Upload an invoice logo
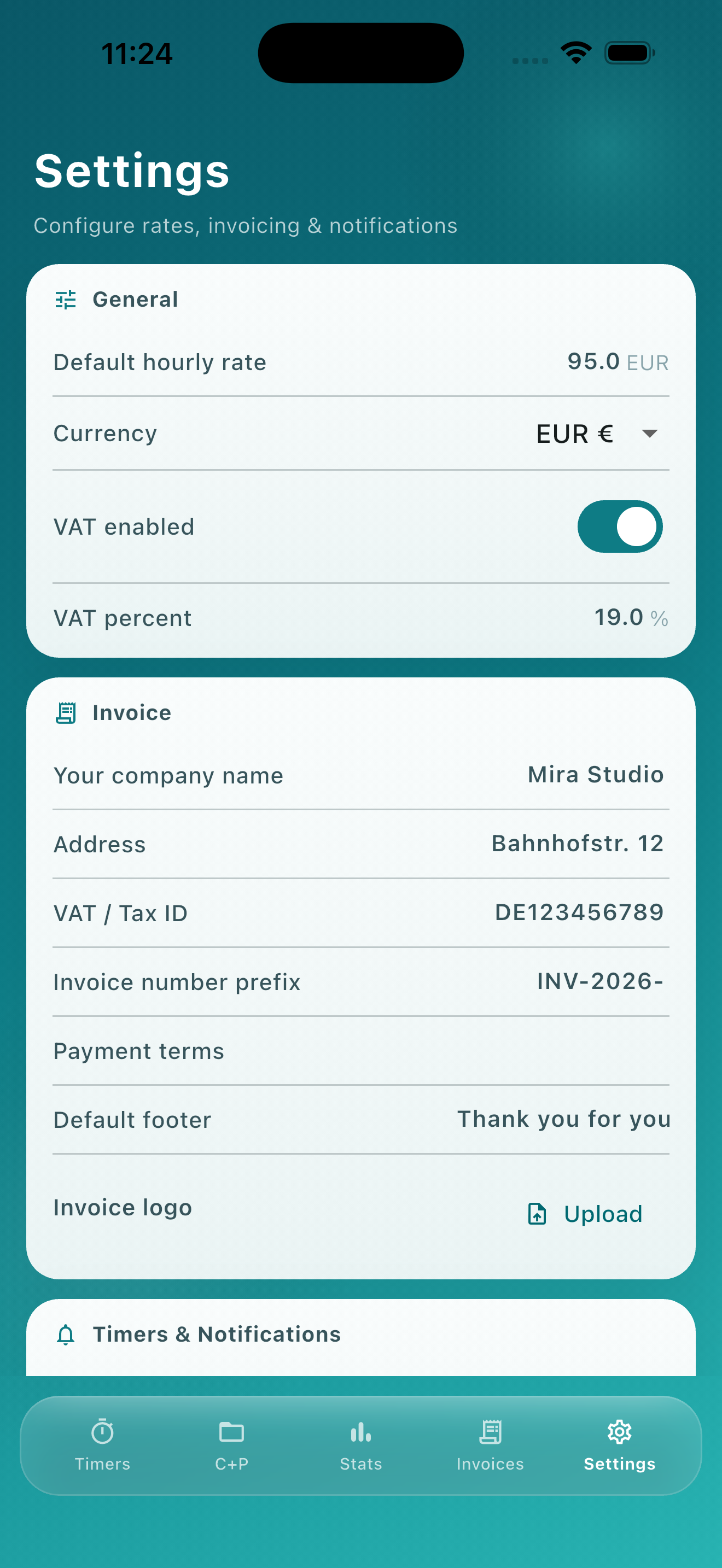 click(x=584, y=1214)
